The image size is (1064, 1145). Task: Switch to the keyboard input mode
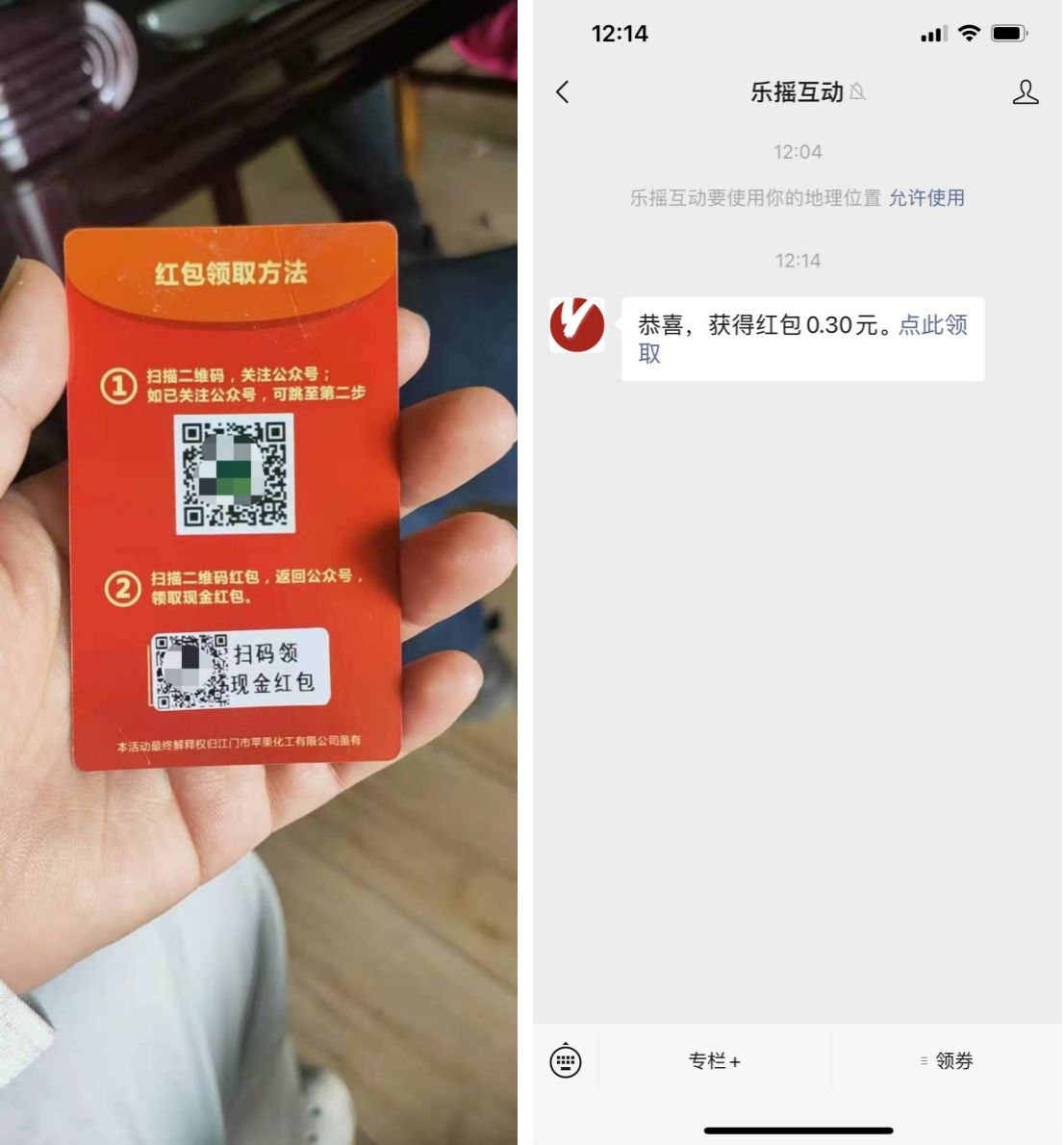point(566,1060)
